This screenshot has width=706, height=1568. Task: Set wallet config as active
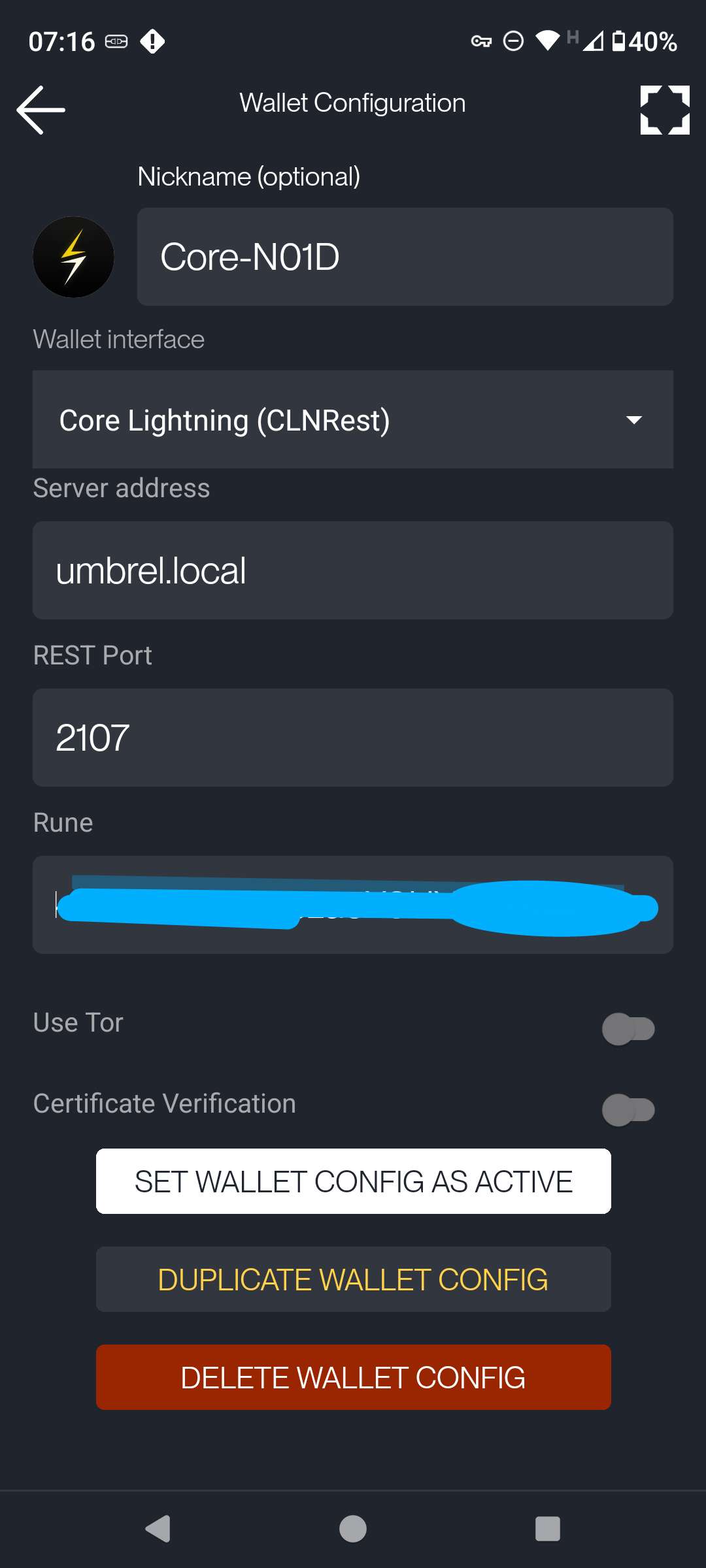tap(354, 1181)
